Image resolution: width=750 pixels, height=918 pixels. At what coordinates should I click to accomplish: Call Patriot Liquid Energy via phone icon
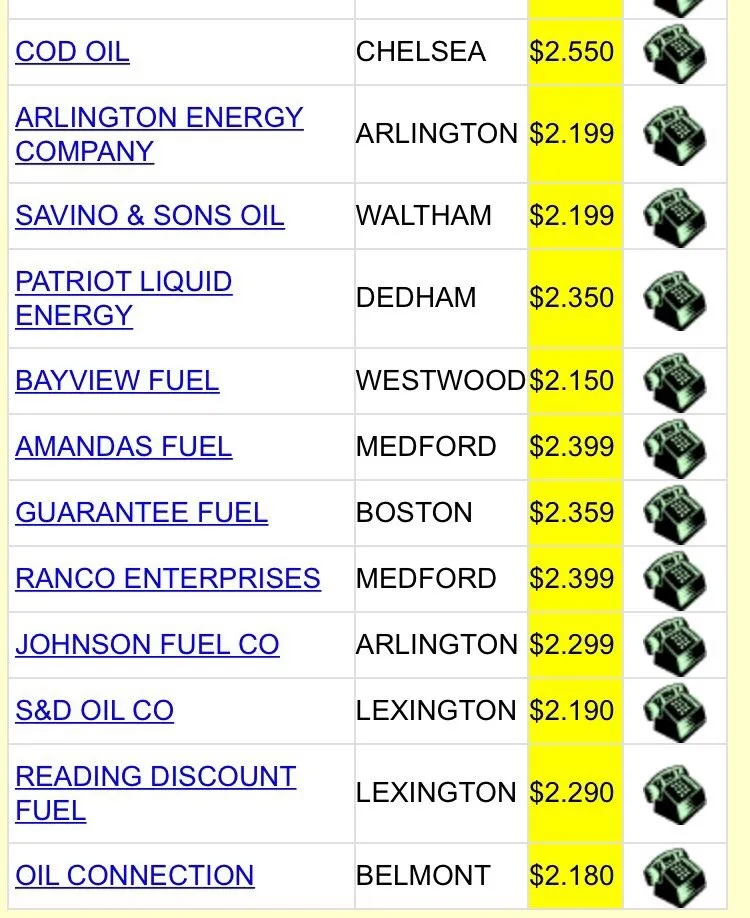pyautogui.click(x=674, y=298)
